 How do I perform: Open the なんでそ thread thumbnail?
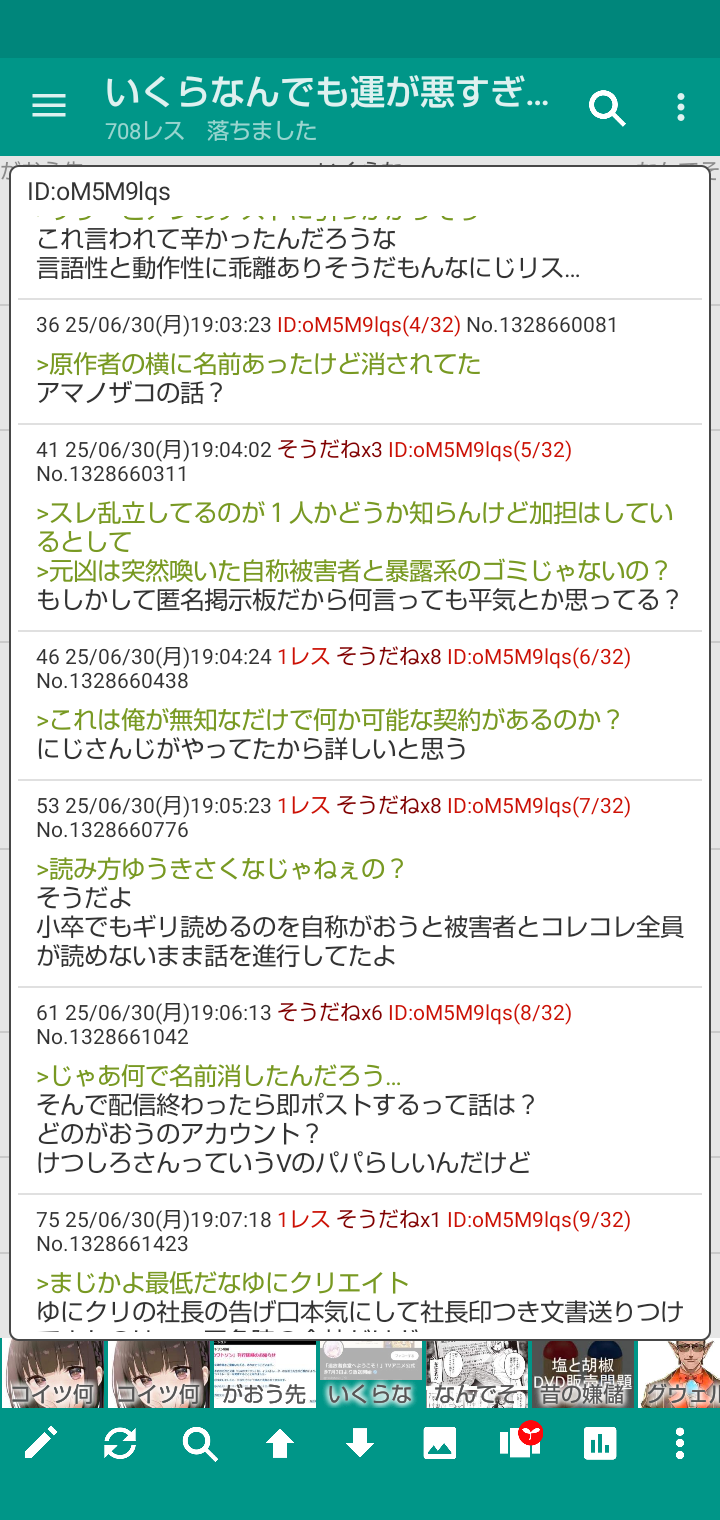tap(476, 1374)
